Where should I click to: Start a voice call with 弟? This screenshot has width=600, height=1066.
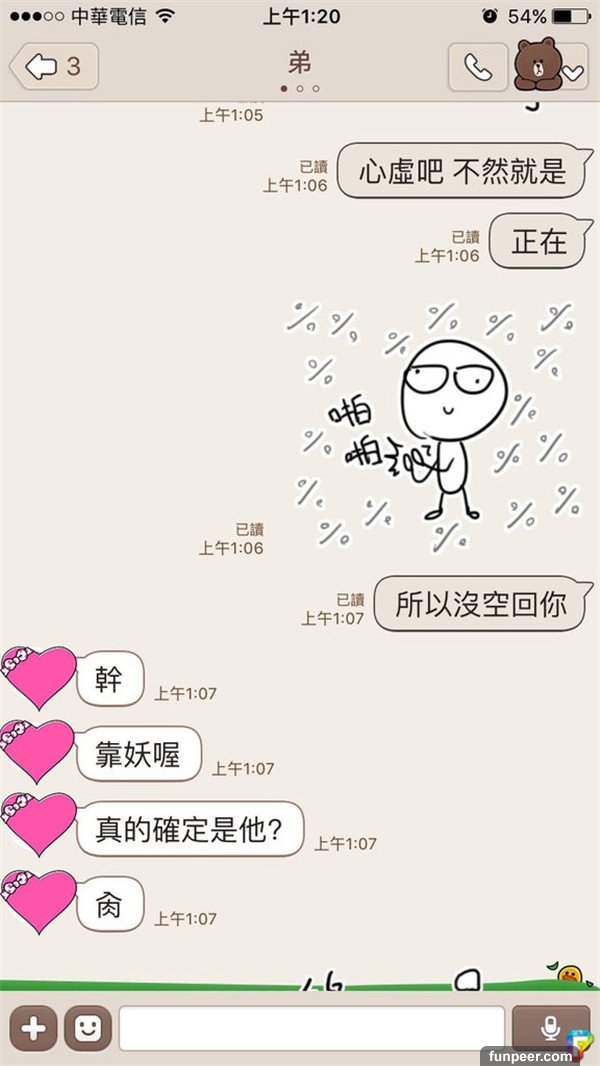[478, 67]
